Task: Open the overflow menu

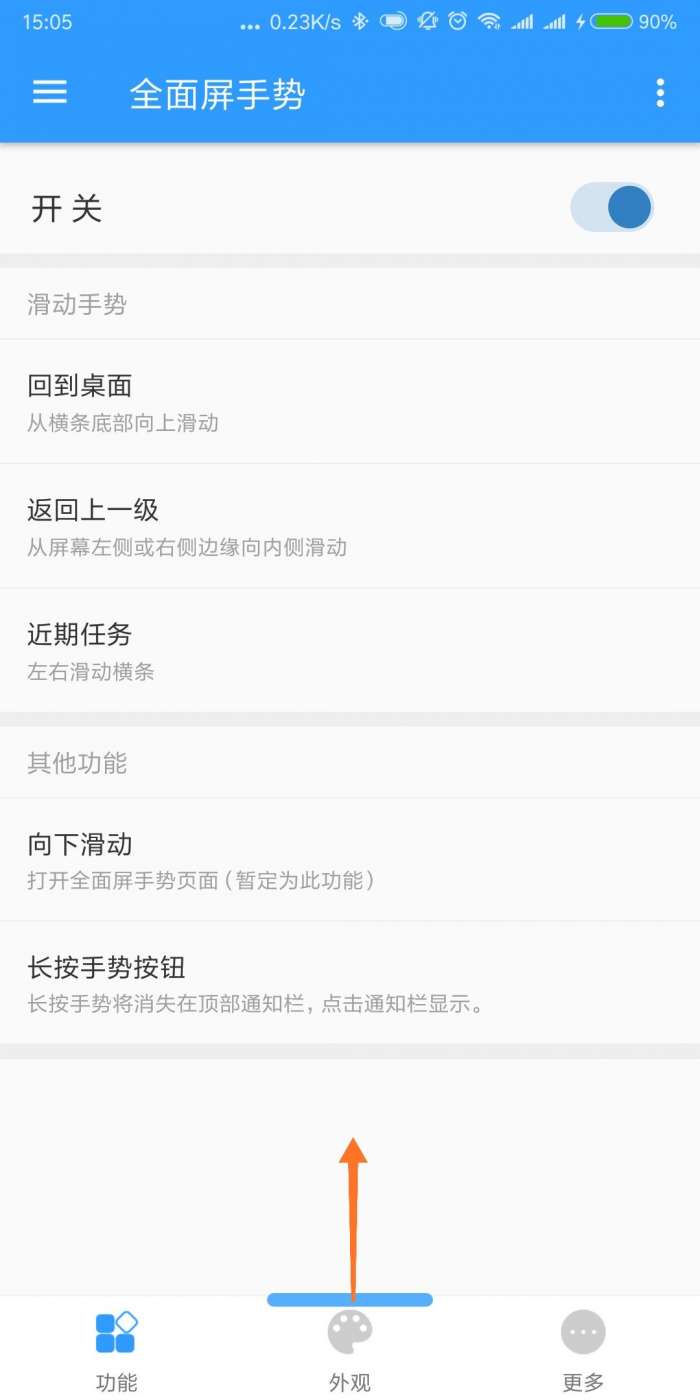Action: pos(660,93)
